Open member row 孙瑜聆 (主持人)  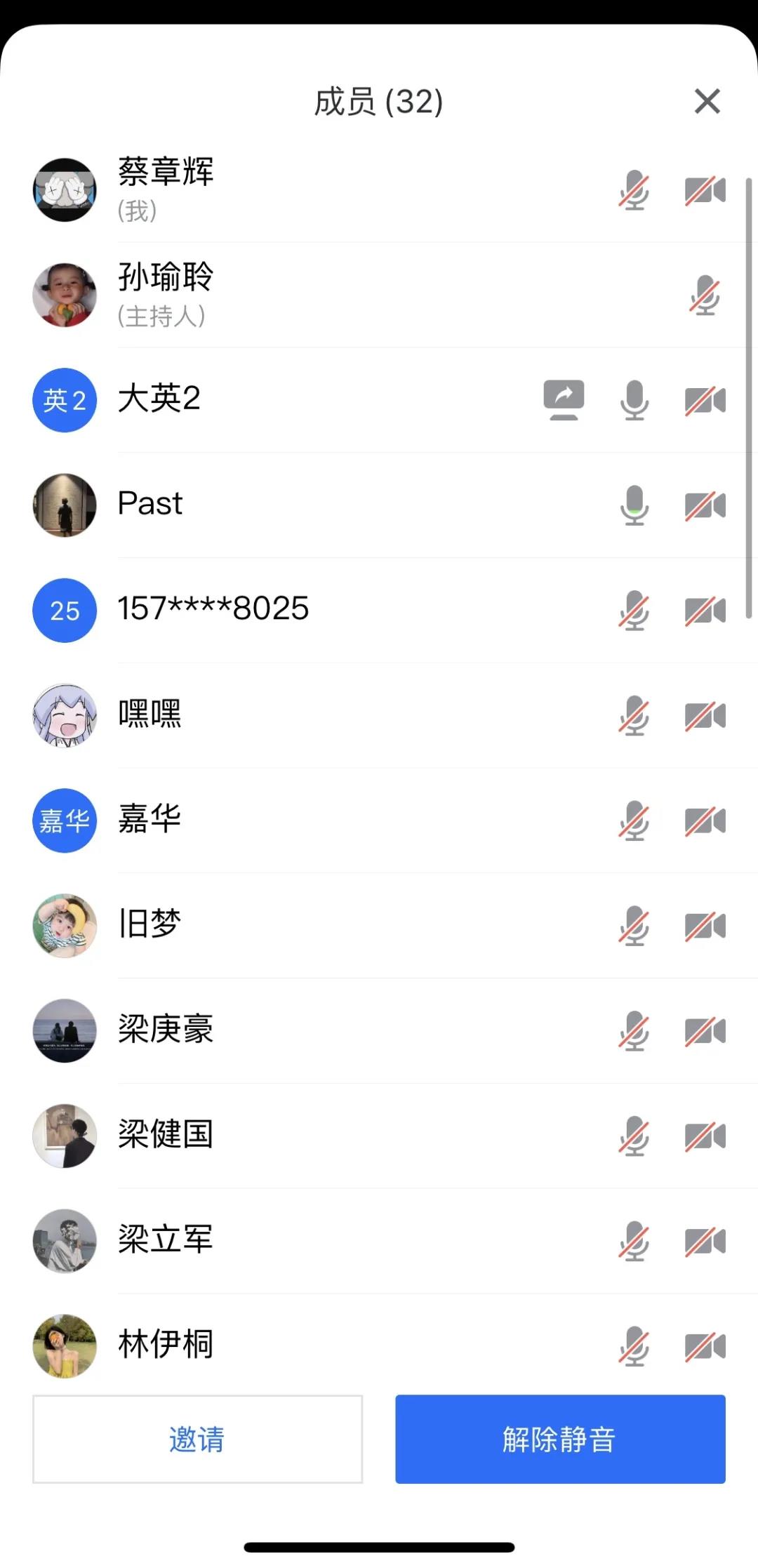point(166,295)
